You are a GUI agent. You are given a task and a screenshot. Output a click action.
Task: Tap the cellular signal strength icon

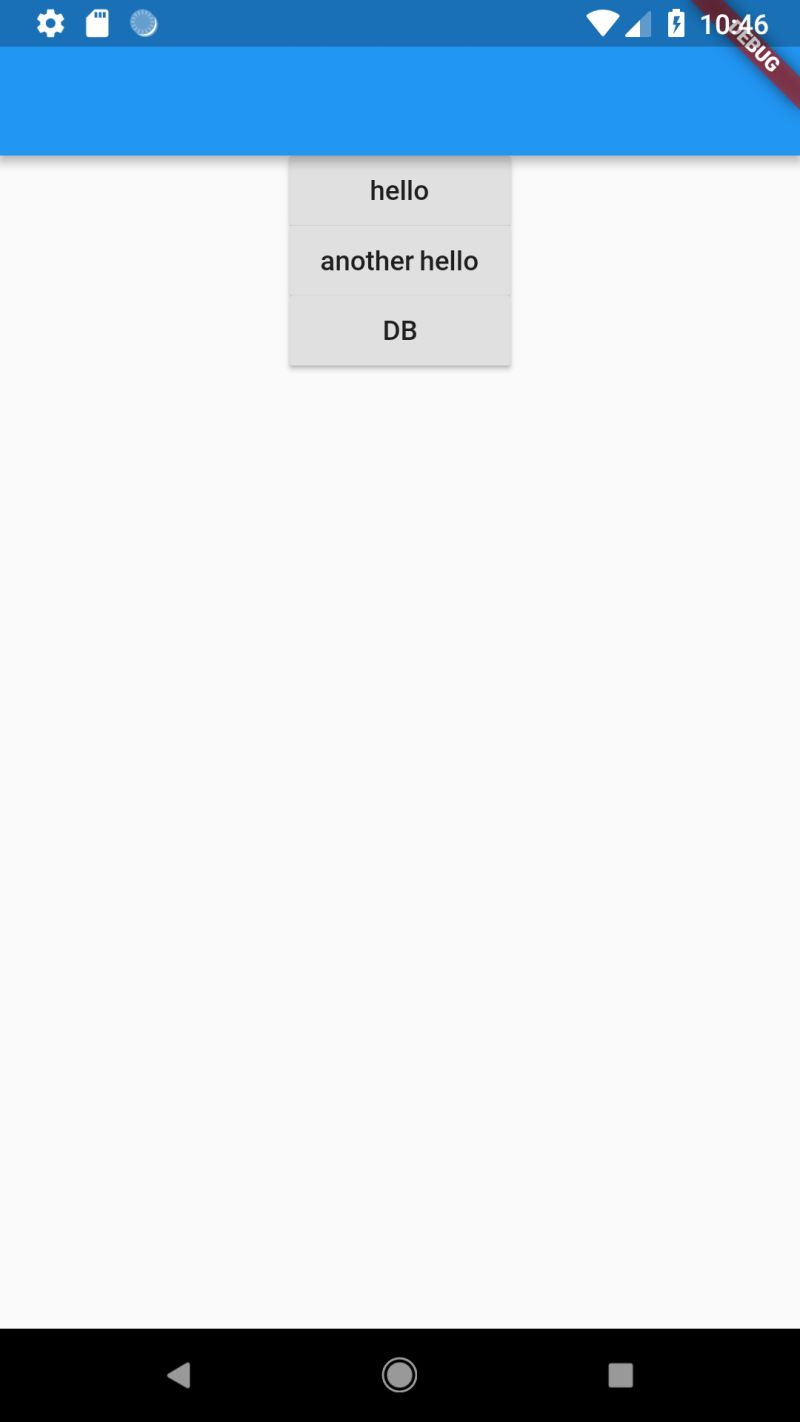(638, 23)
